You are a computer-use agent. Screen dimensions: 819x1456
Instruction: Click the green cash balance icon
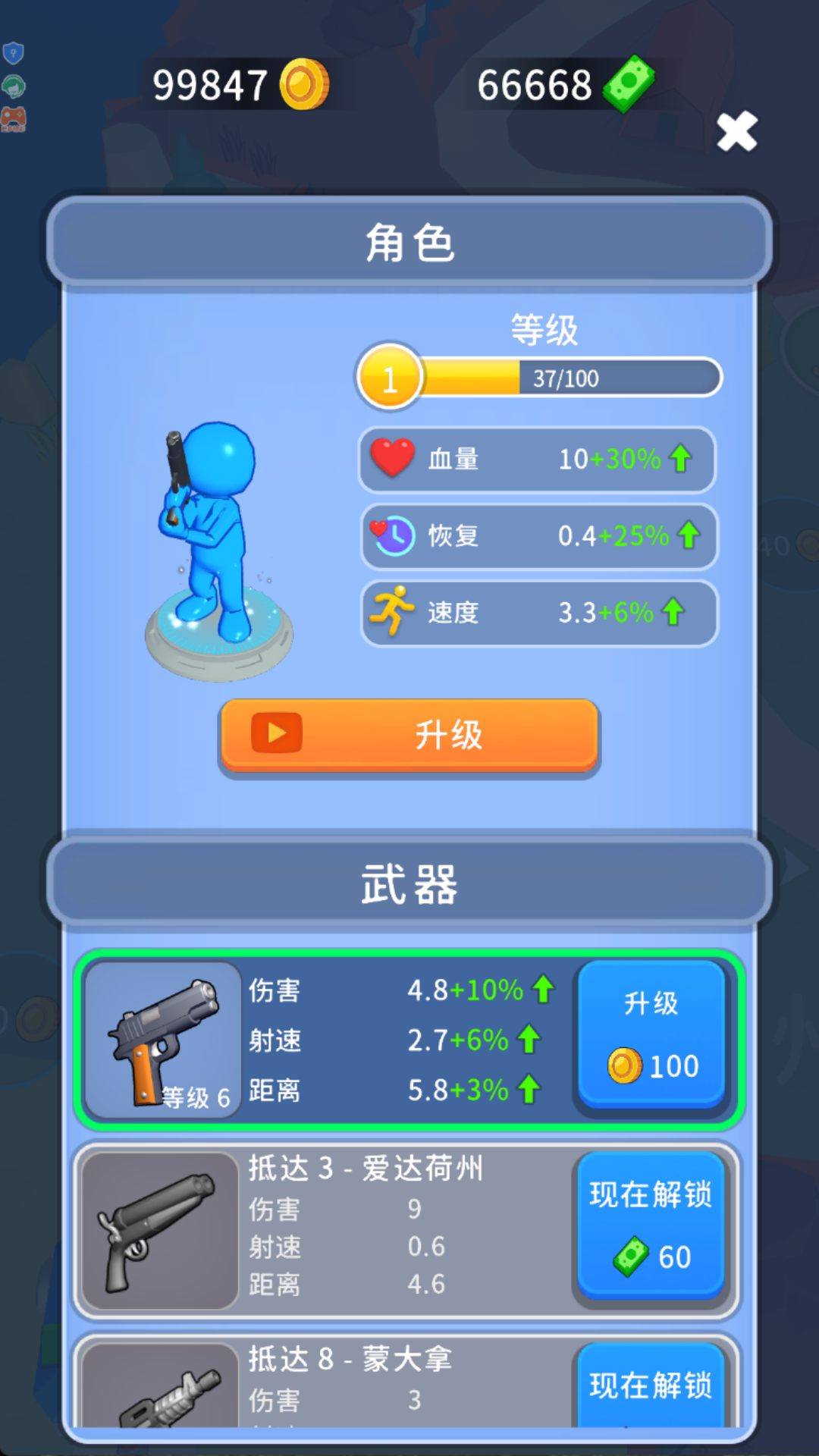tap(626, 83)
